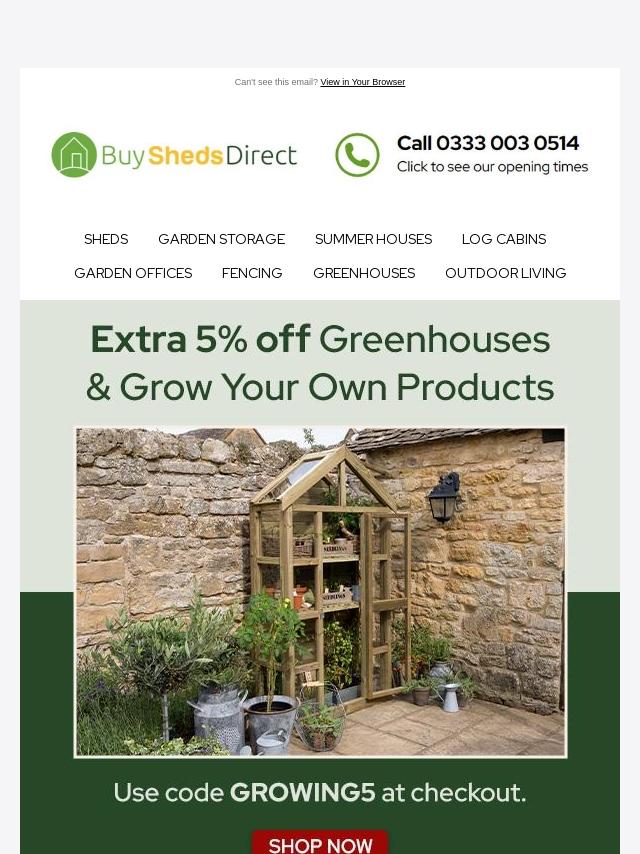Open the greenhouse promo image

pos(320,592)
